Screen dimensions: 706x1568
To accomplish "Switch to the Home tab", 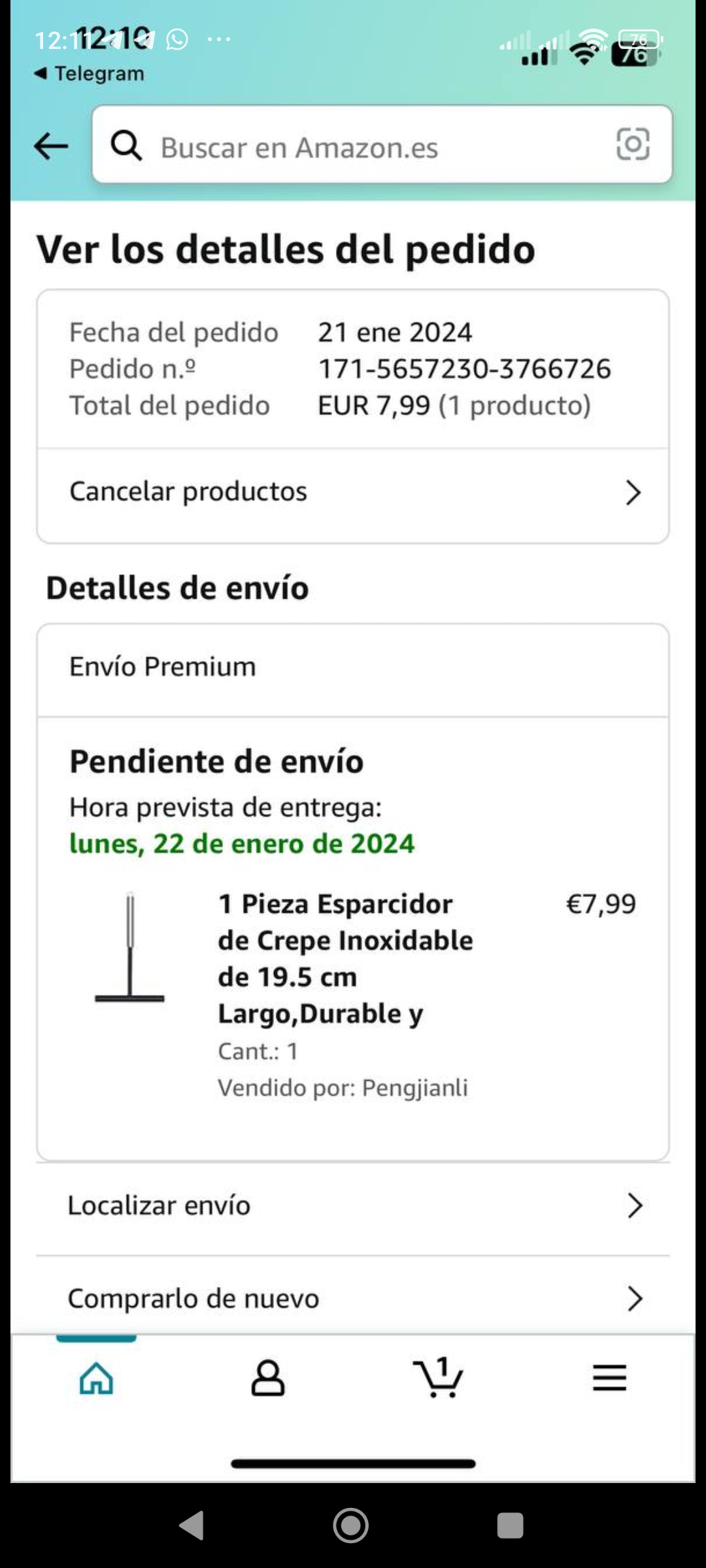I will pyautogui.click(x=96, y=1379).
